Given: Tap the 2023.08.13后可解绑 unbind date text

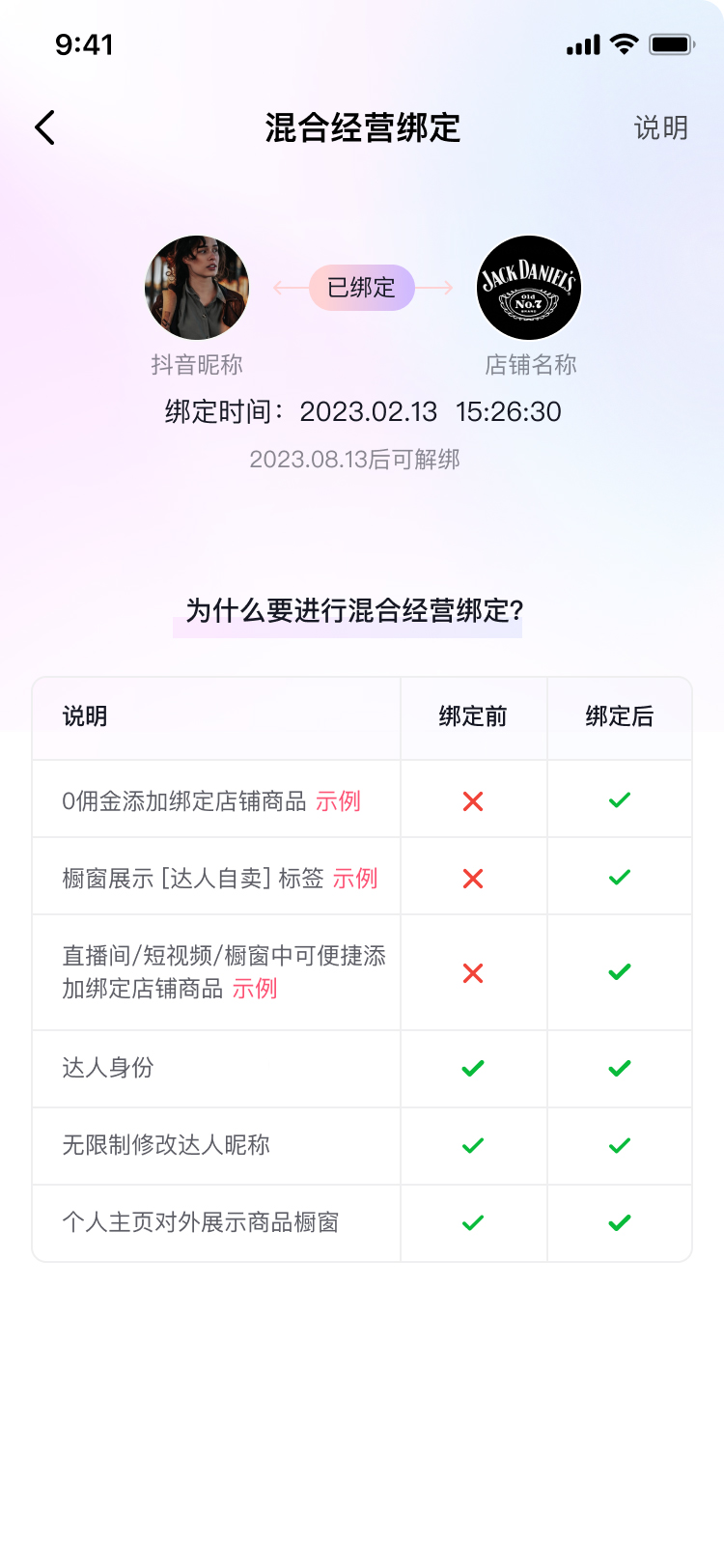Looking at the screenshot, I should [355, 461].
